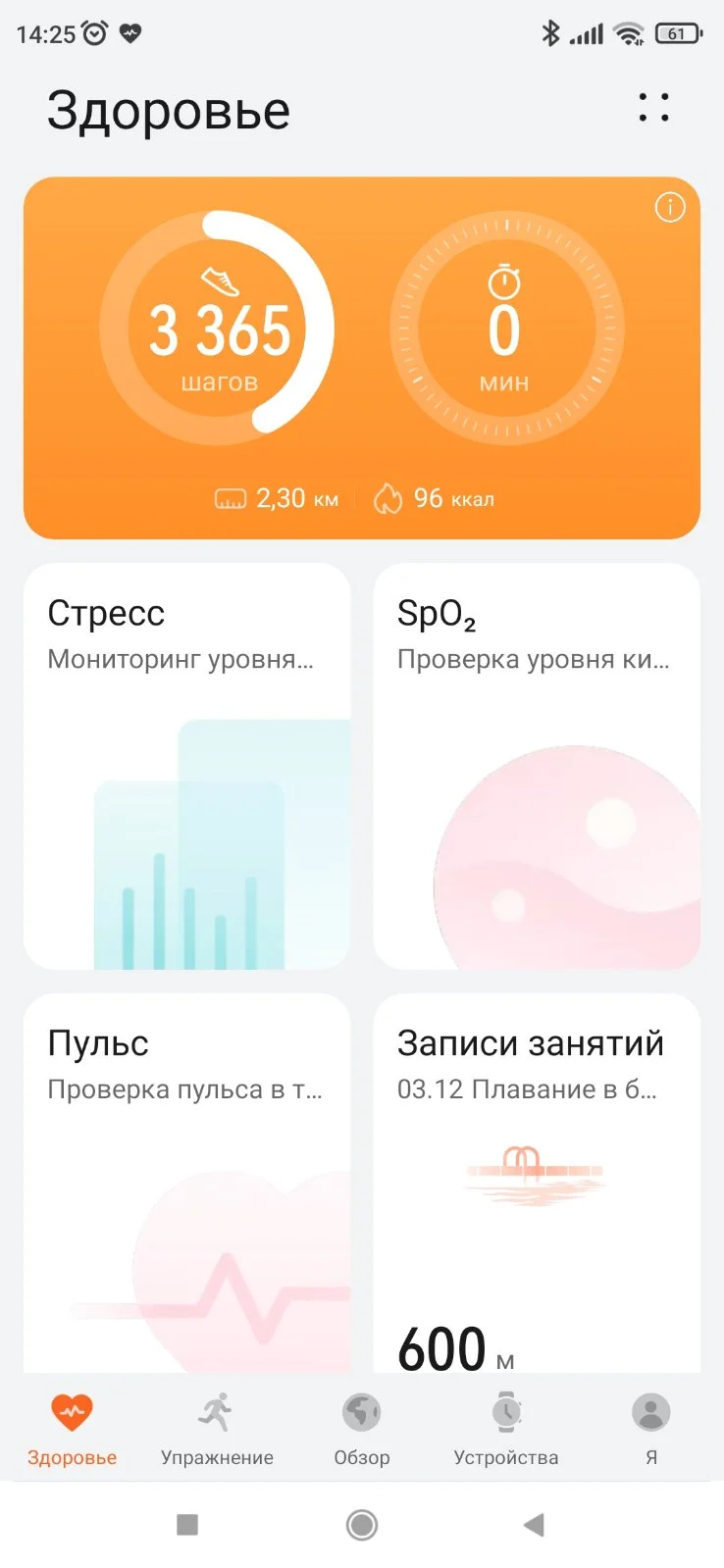This screenshot has height=1568, width=724.
Task: Go to the system home screen
Action: (x=362, y=1524)
